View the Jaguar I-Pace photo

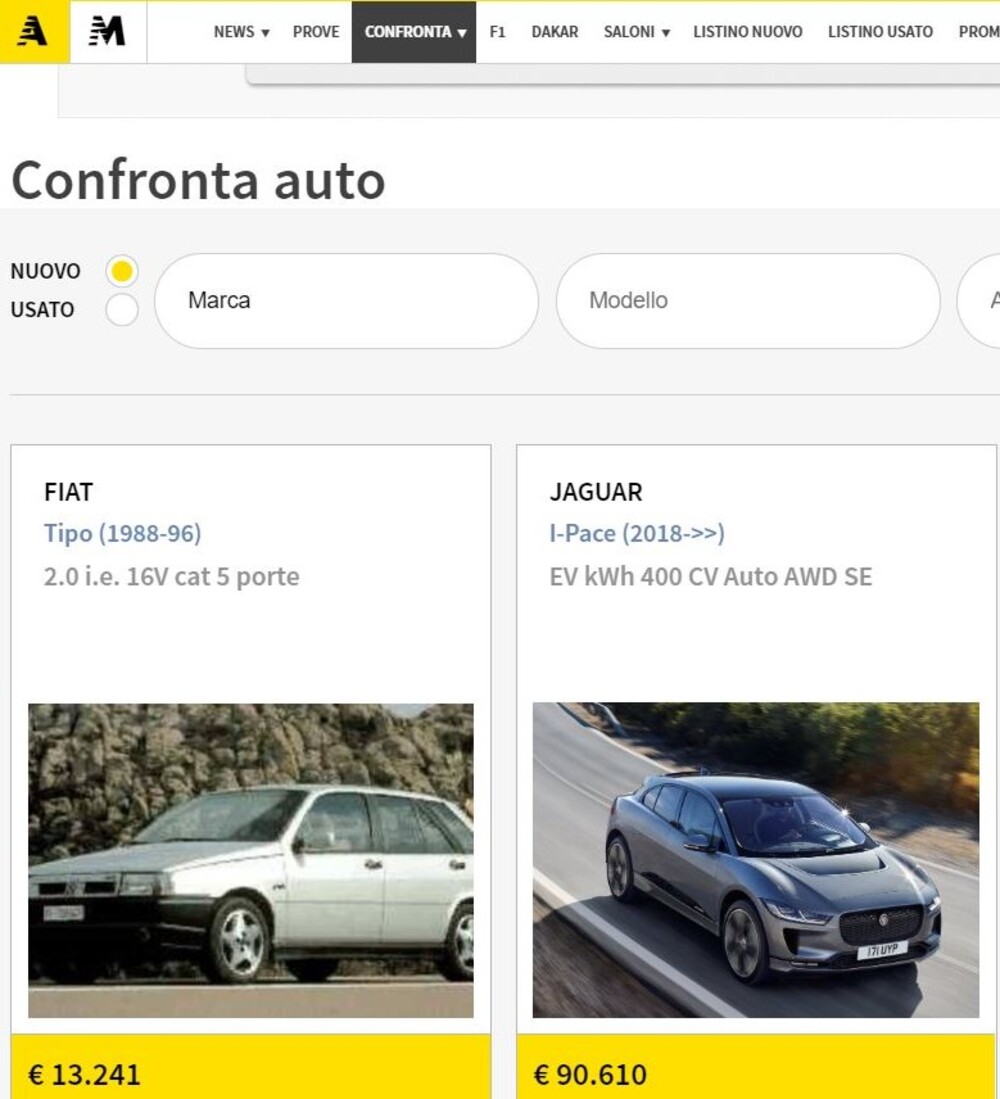click(x=755, y=860)
